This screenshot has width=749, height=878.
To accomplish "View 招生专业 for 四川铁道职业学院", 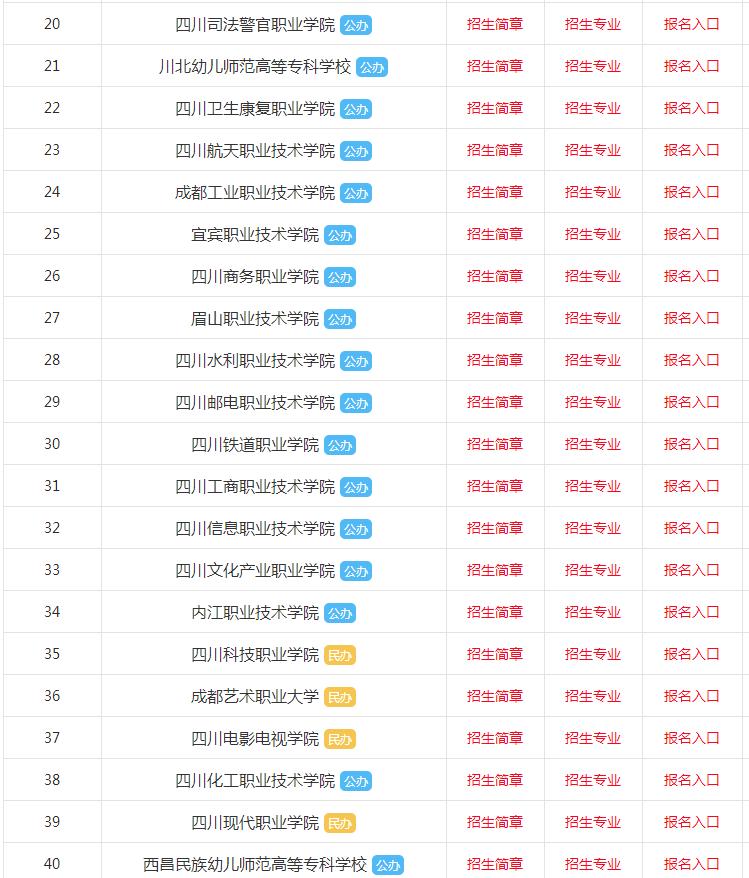I will point(593,444).
